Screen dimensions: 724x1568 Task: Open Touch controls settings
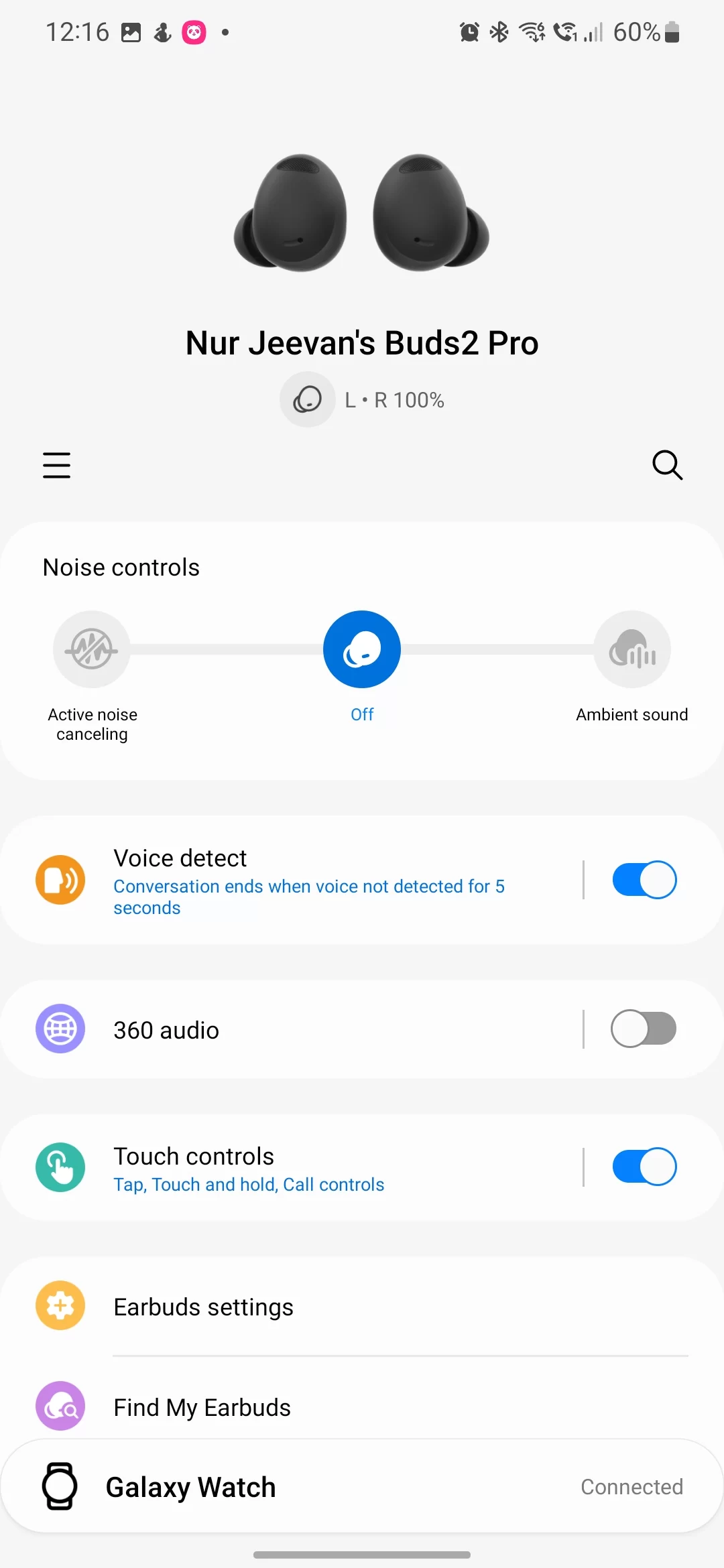[x=308, y=1168]
